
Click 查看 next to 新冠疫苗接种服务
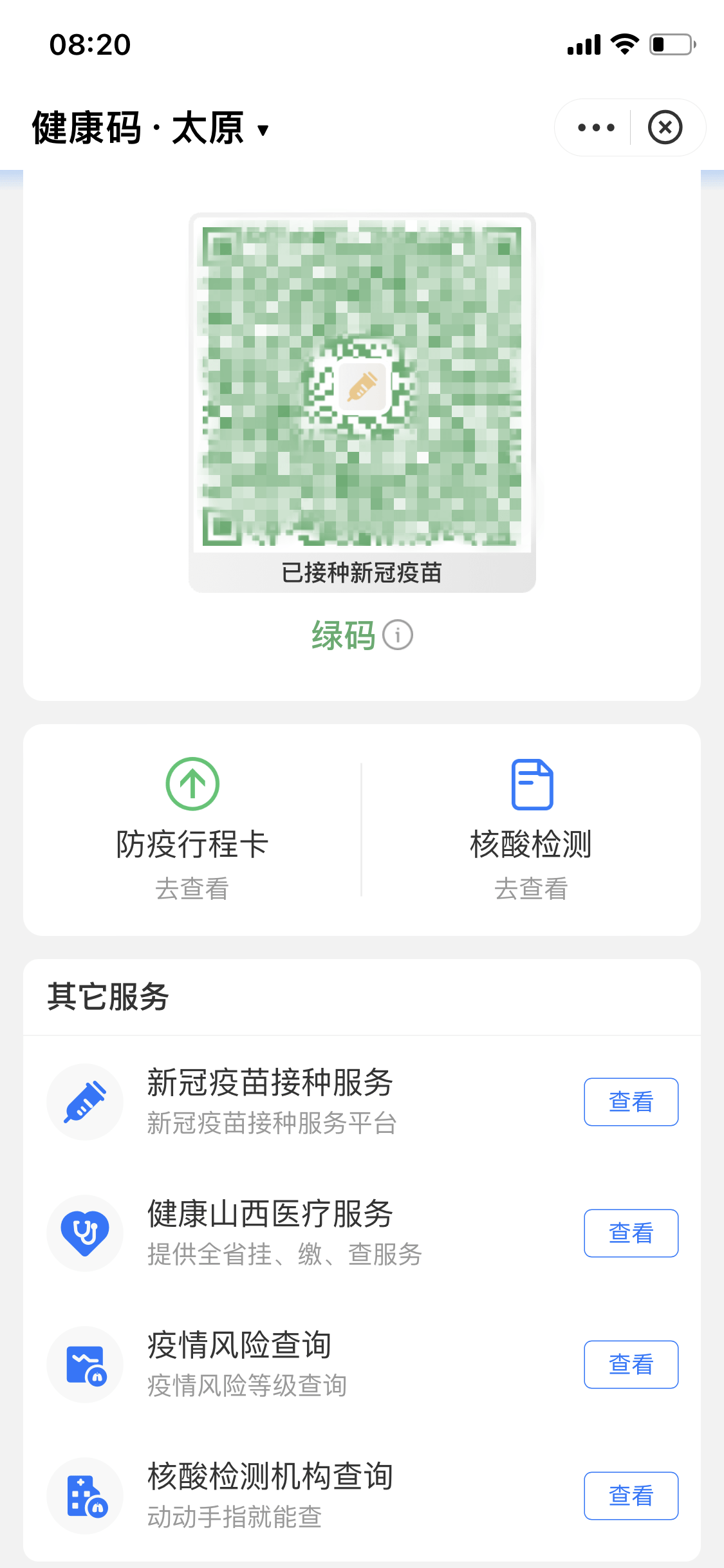(x=630, y=1101)
